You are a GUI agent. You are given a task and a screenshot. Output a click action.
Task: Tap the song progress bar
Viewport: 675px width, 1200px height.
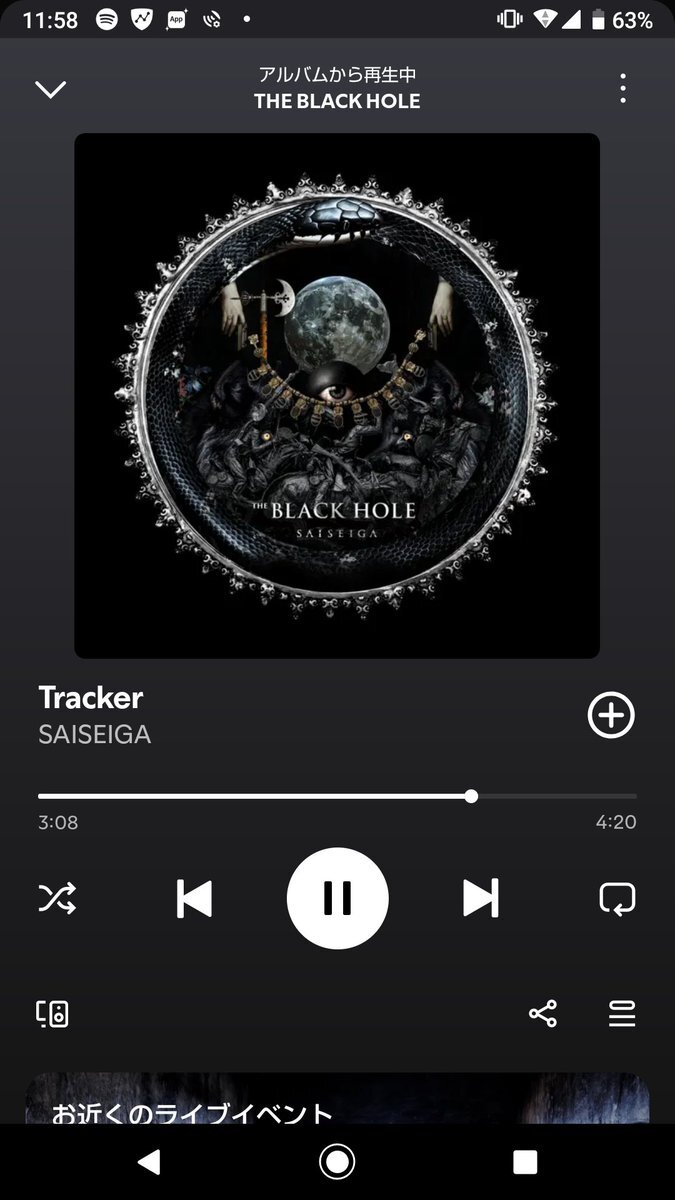tap(337, 796)
